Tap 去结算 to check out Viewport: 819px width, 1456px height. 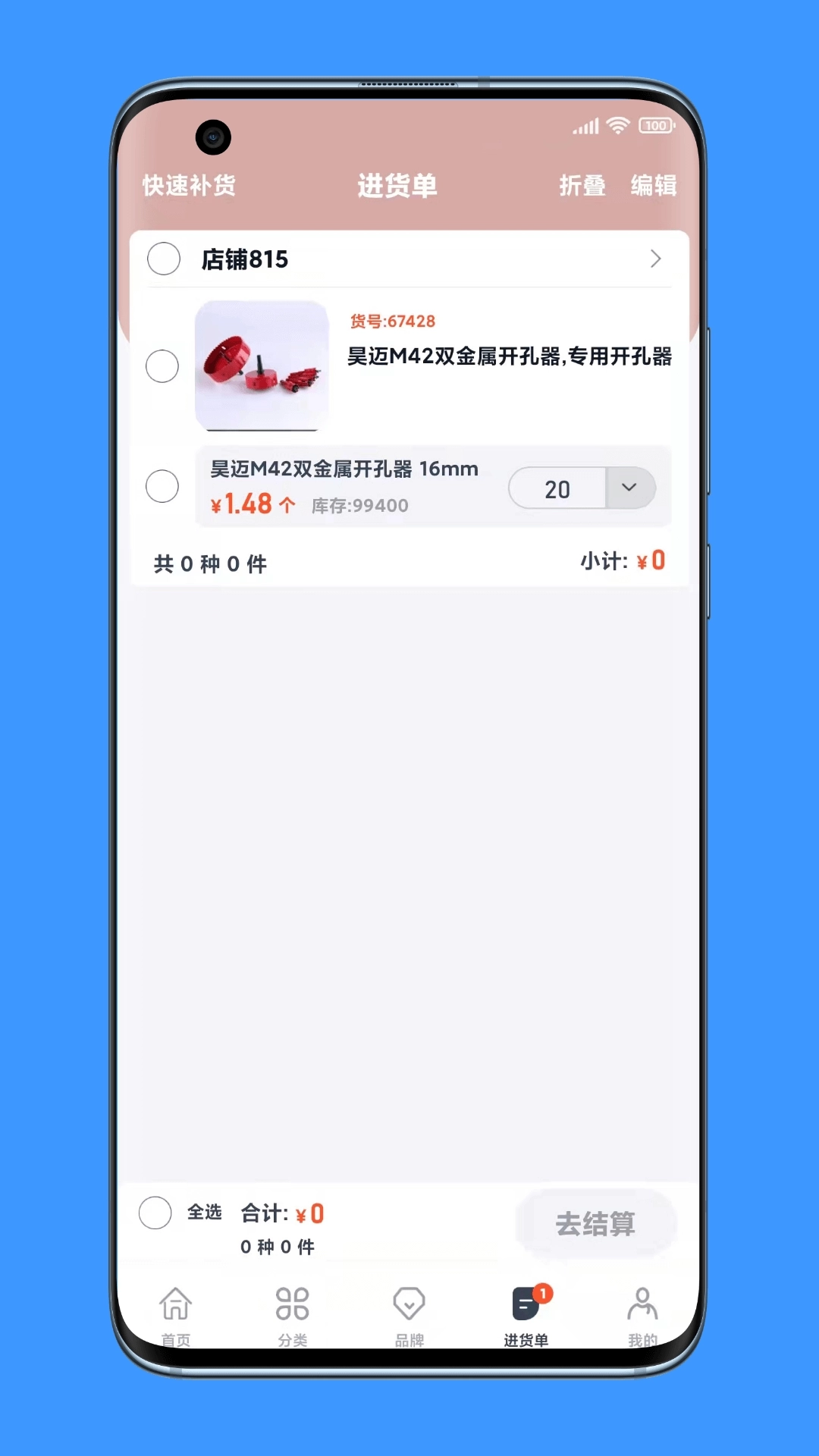click(595, 1223)
